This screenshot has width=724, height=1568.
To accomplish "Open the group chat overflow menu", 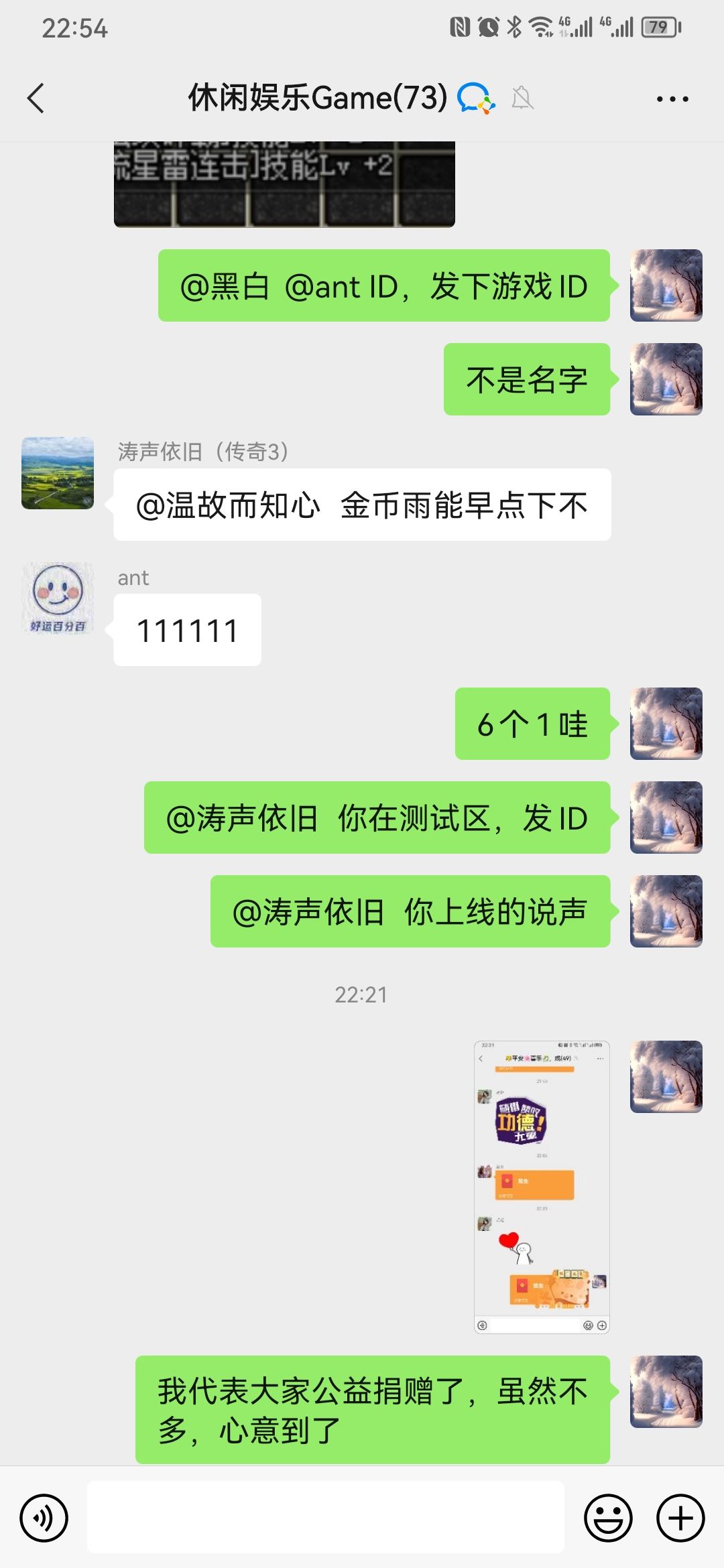I will [x=672, y=99].
